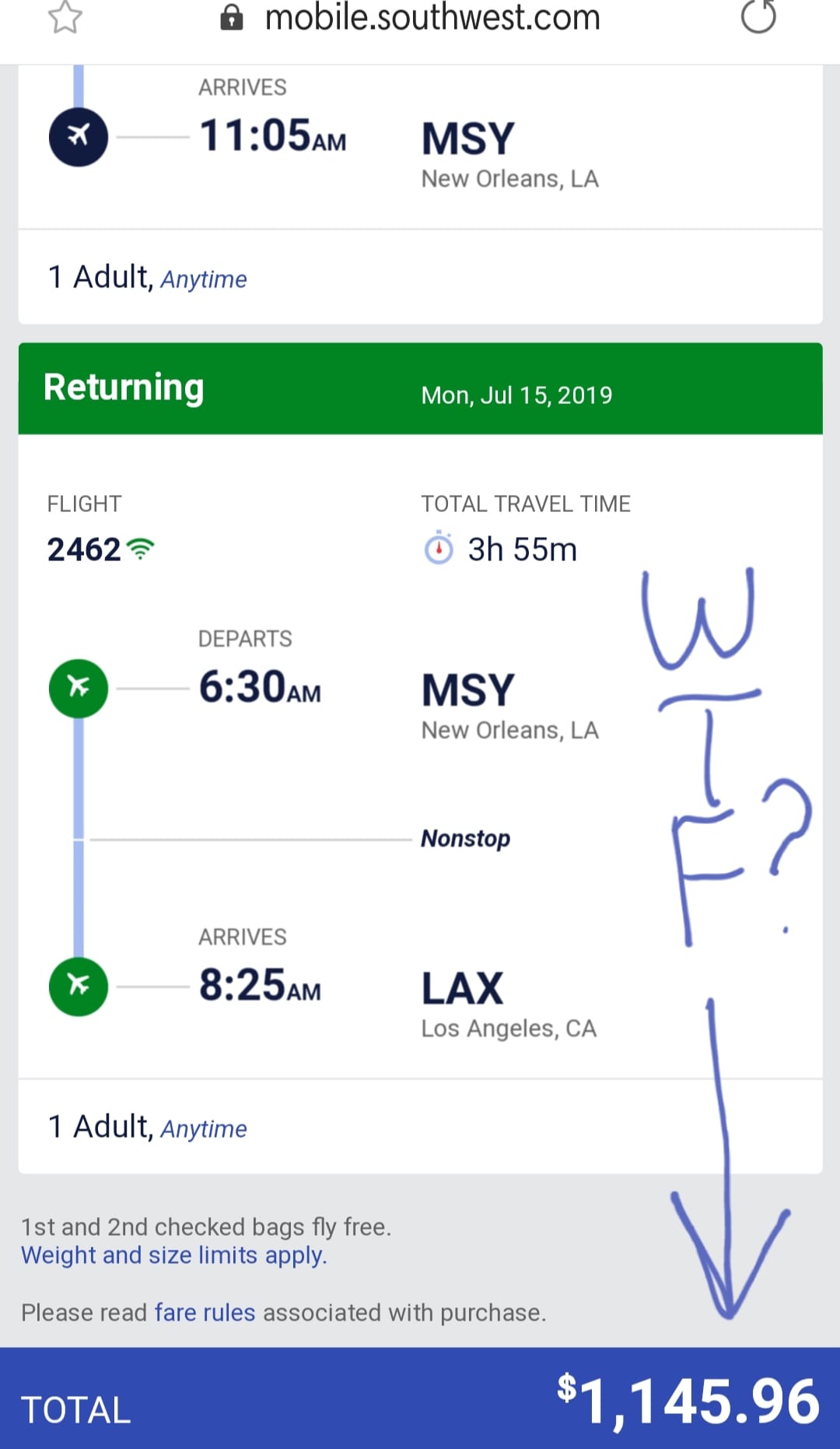Viewport: 840px width, 1449px height.
Task: Open Anytime fare details for departing flight
Action: pyautogui.click(x=204, y=279)
